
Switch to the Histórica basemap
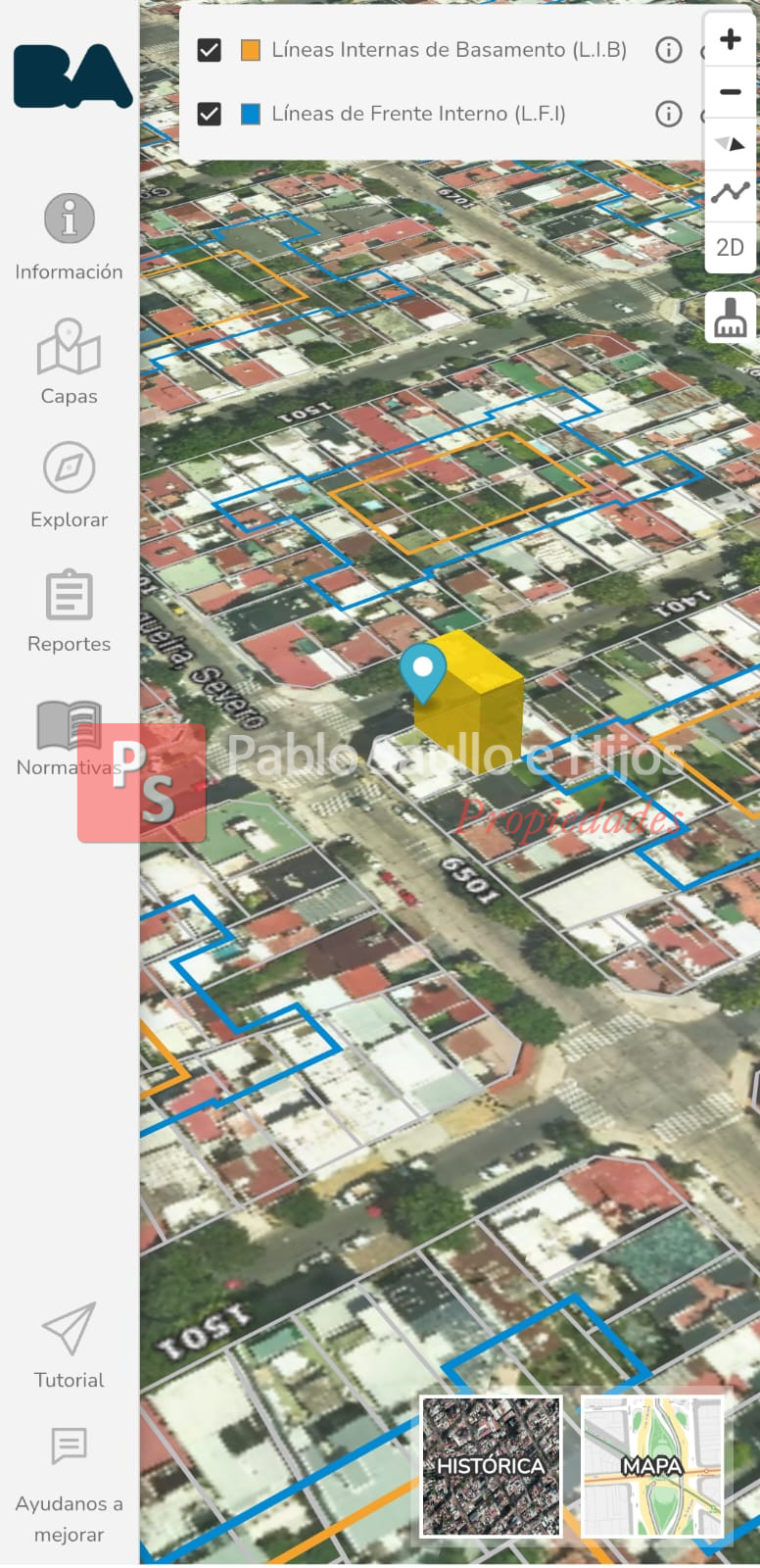pos(491,1466)
